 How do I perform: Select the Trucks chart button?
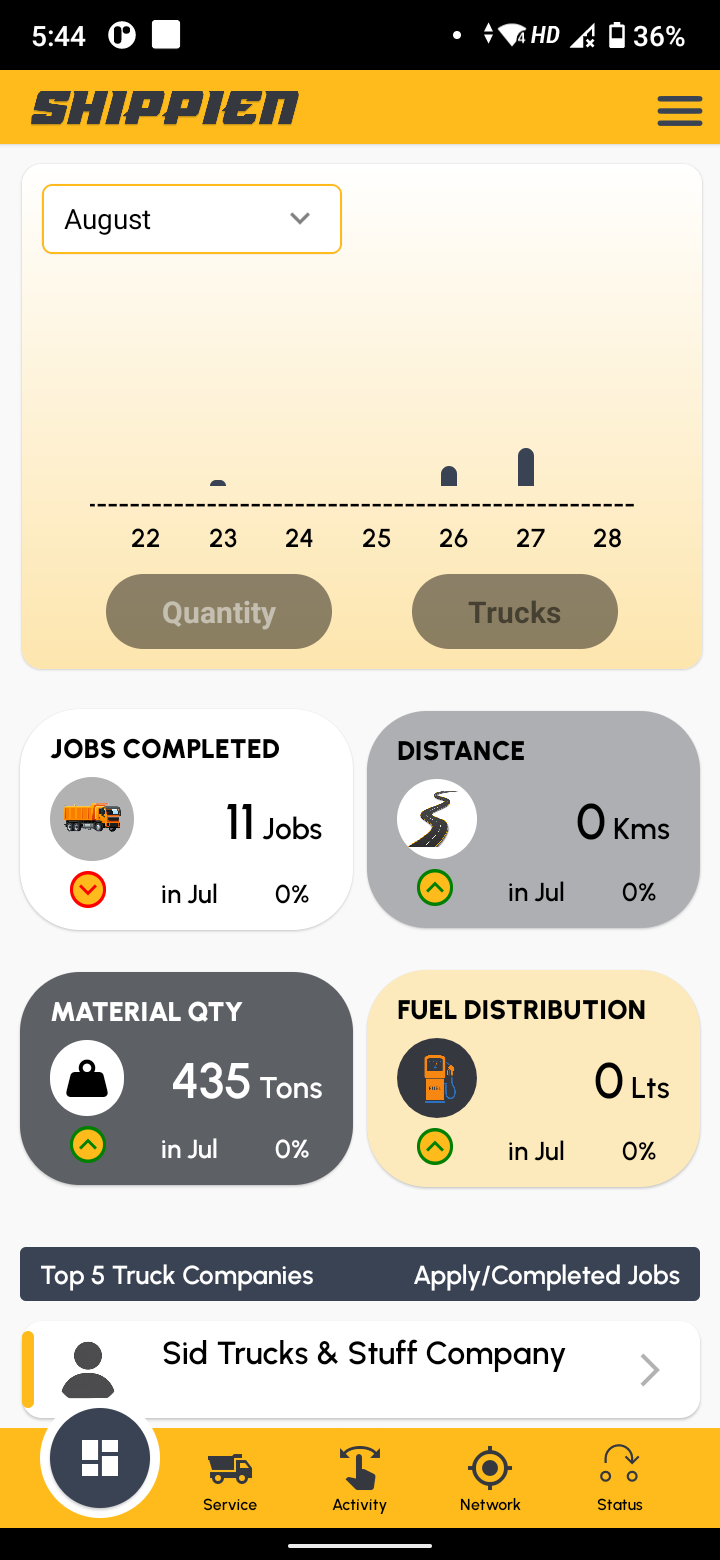(514, 612)
